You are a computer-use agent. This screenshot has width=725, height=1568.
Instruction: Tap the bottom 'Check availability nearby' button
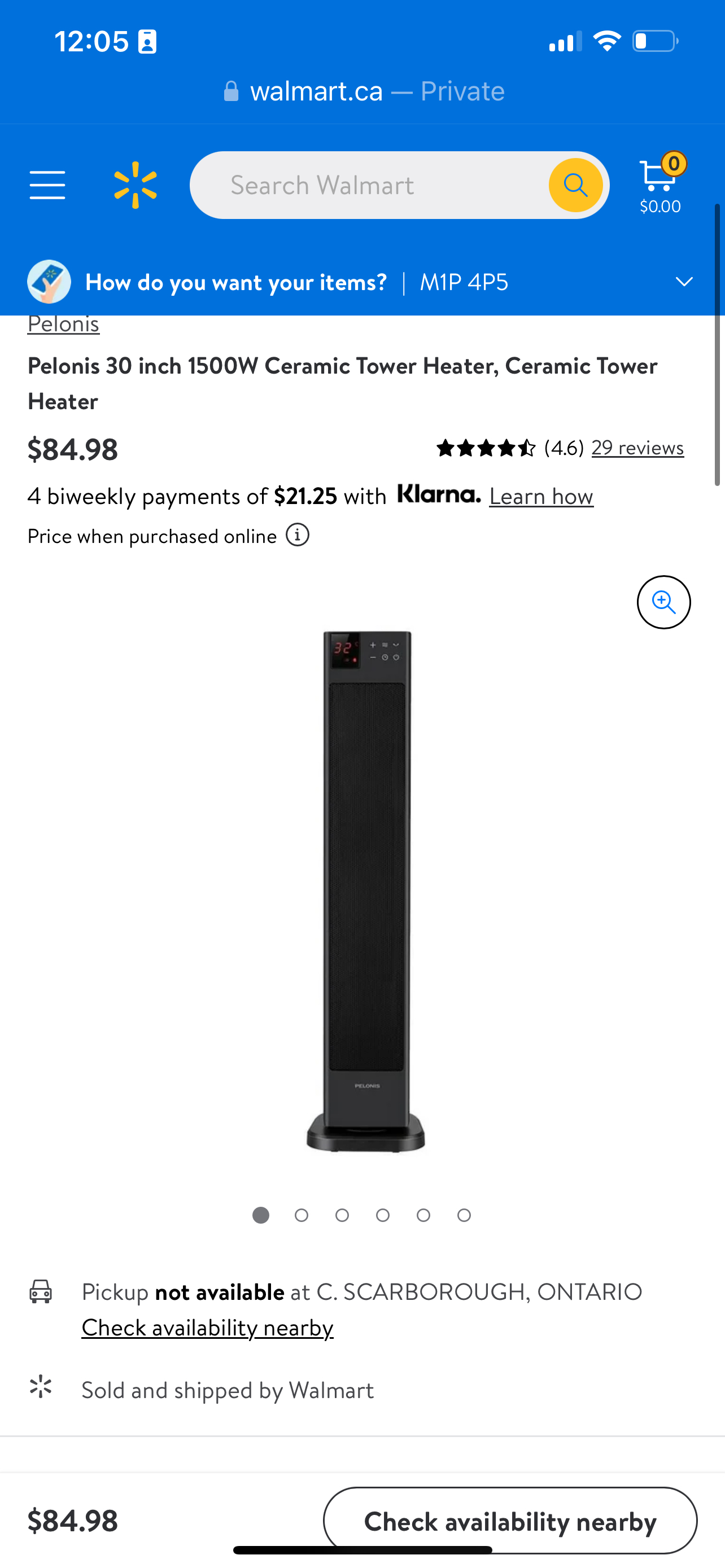(x=510, y=1521)
